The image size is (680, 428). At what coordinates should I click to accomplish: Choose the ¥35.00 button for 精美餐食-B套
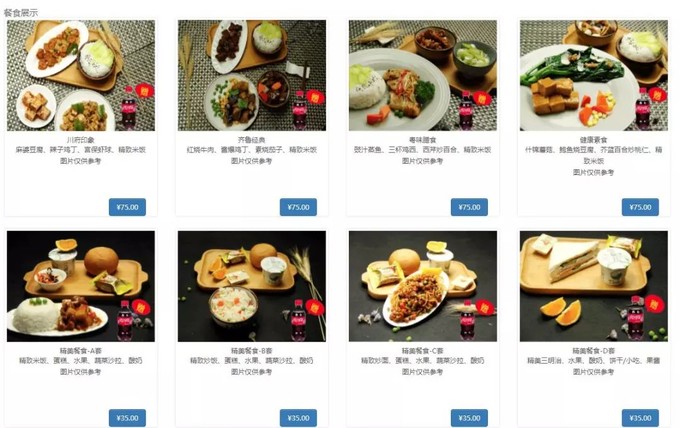point(298,418)
